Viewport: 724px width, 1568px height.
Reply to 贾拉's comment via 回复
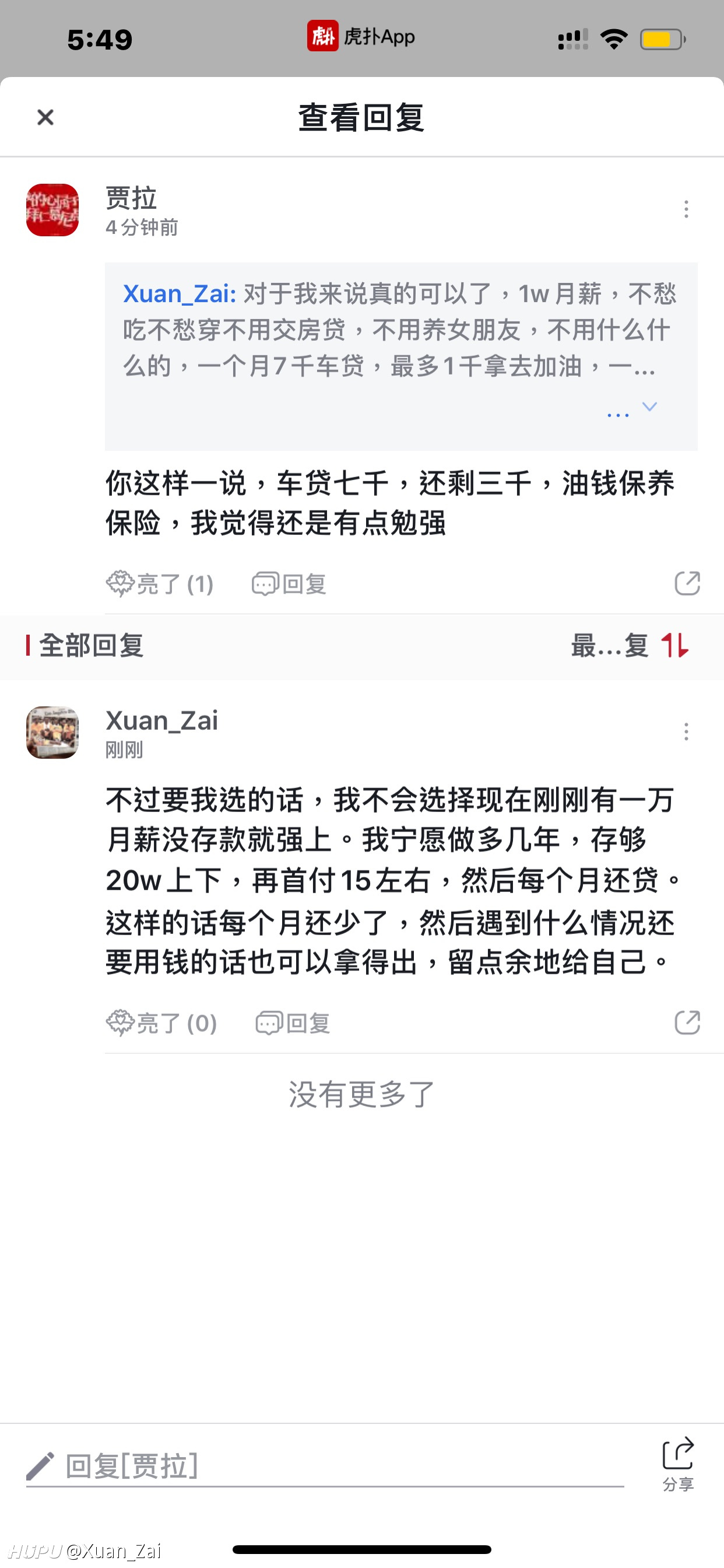coord(290,584)
